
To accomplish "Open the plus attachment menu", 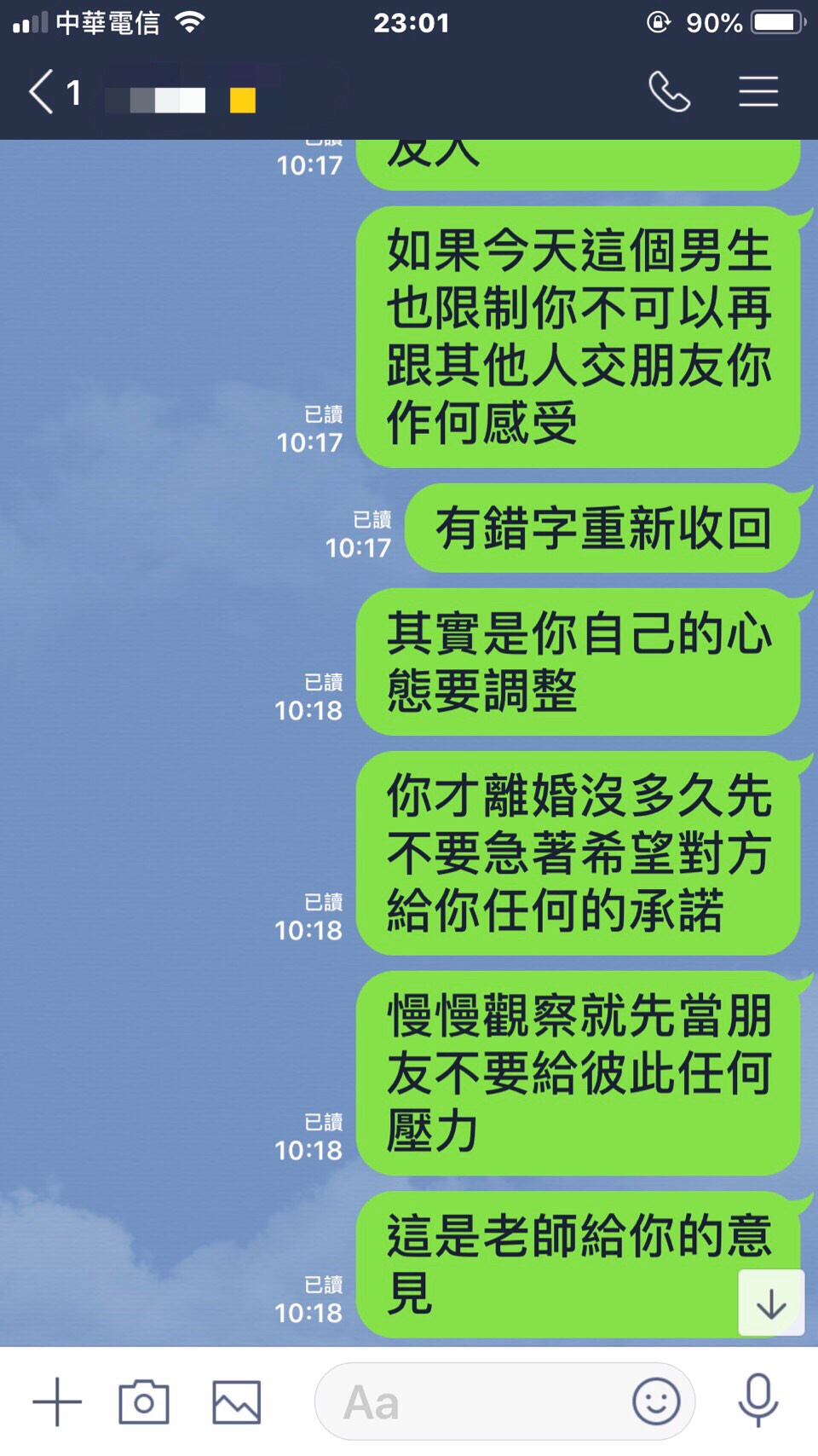I will (x=56, y=1401).
